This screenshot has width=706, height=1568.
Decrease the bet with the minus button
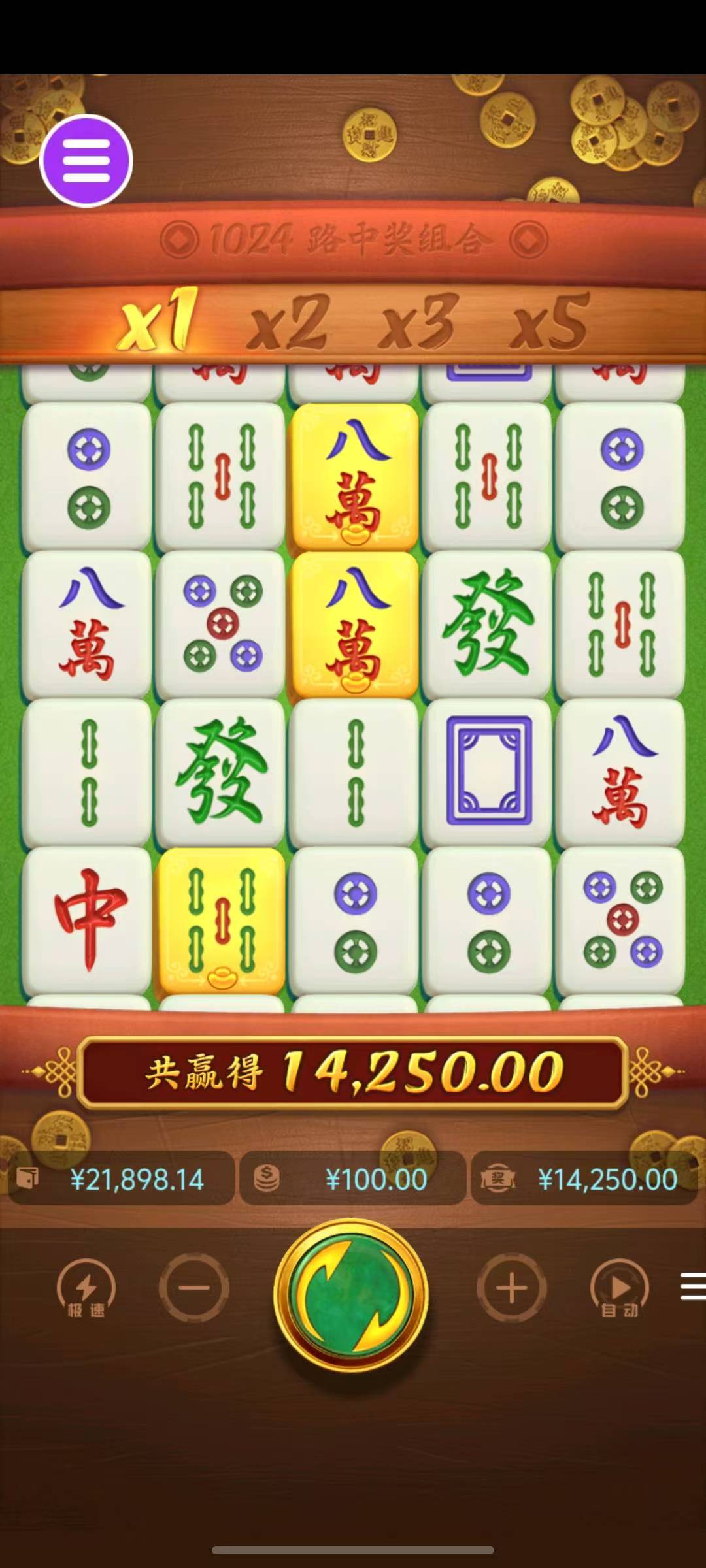pyautogui.click(x=194, y=1288)
